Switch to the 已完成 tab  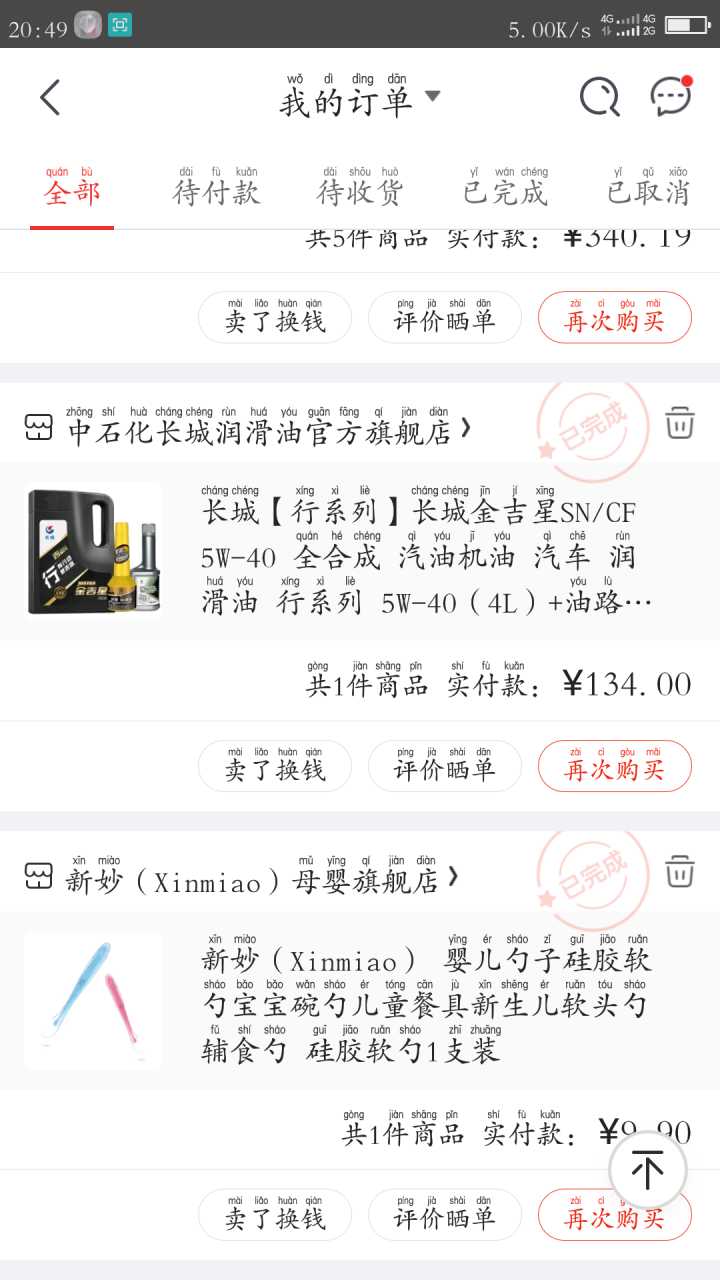click(506, 190)
